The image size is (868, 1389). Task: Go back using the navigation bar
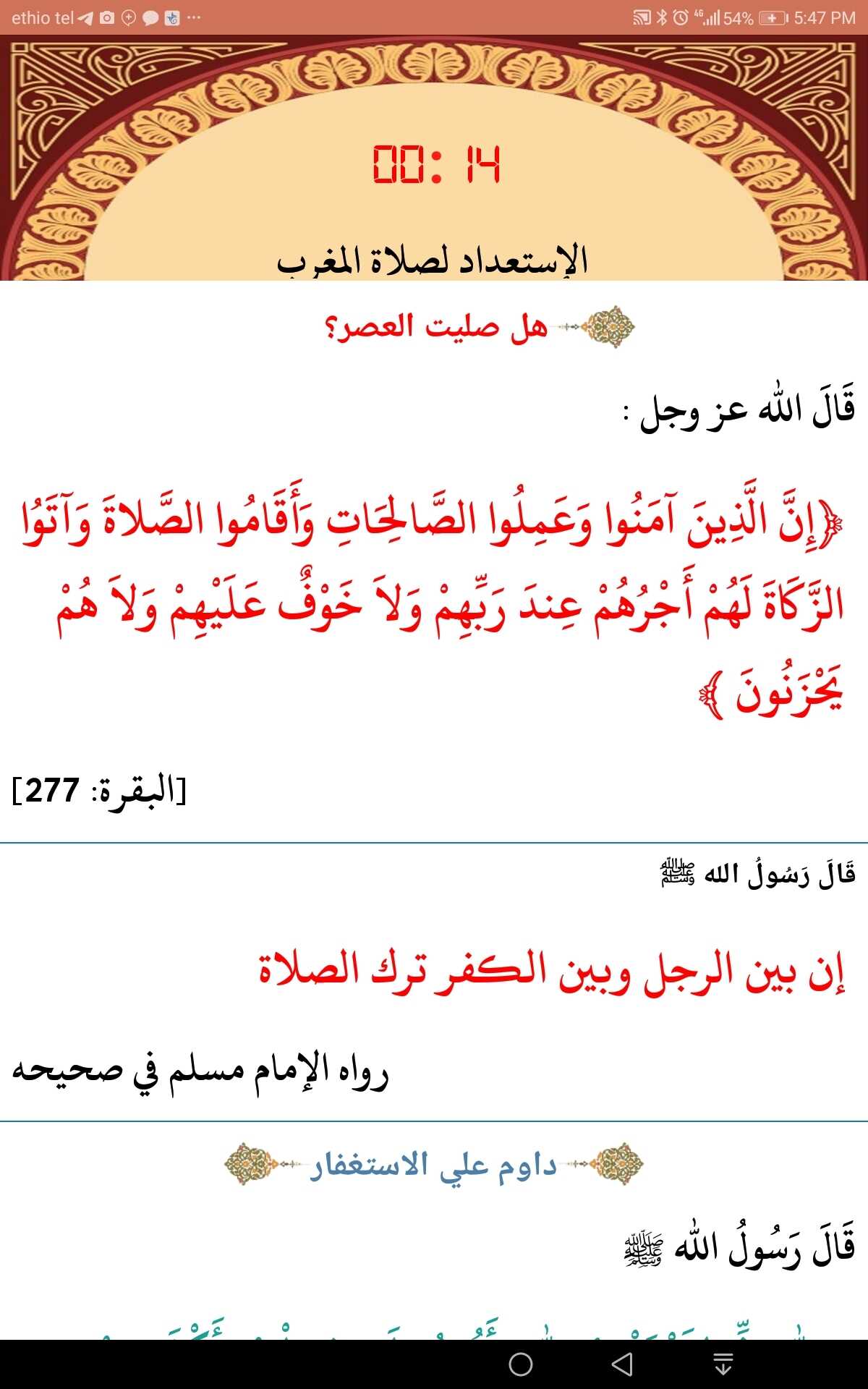coord(622,1364)
